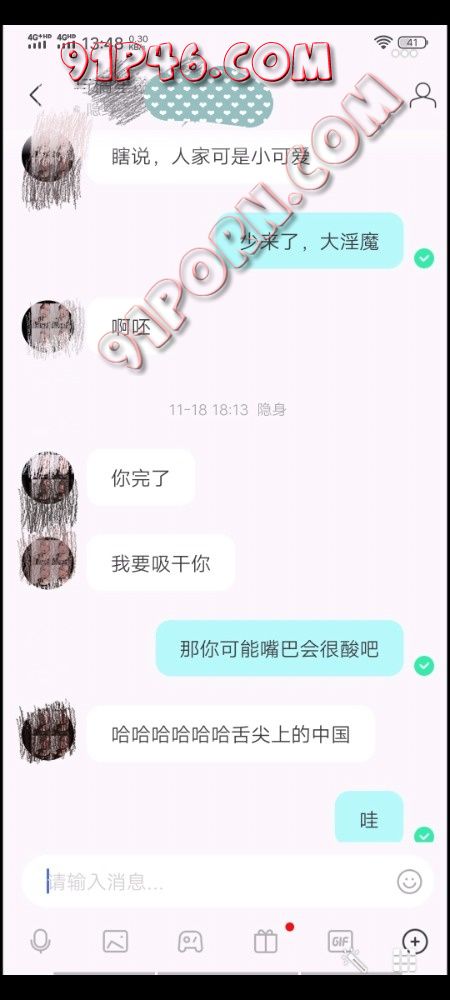Tap the avatar beside 你完了
Screen dimensions: 450x1000
point(48,478)
